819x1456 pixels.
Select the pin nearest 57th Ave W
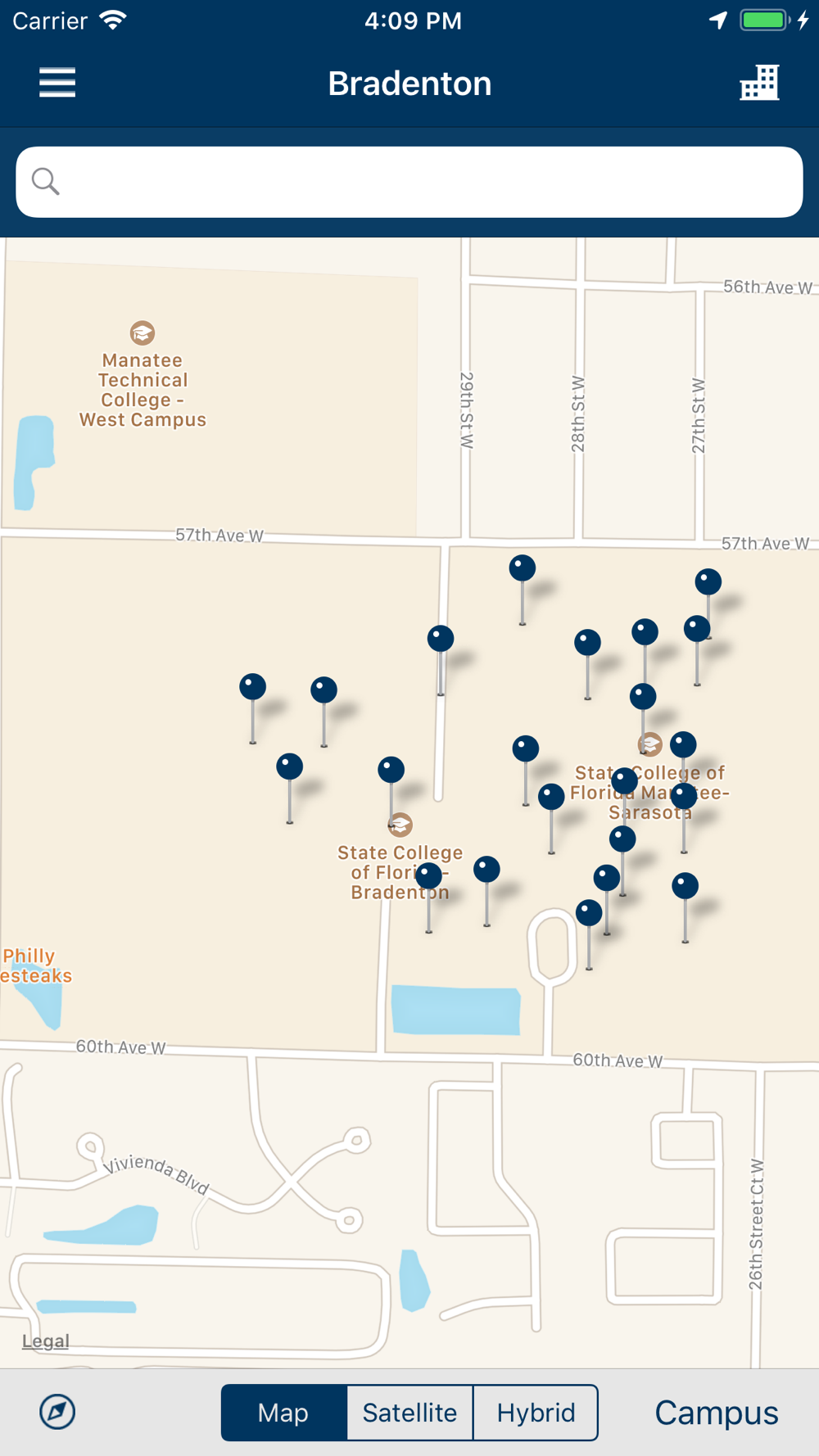coord(523,568)
